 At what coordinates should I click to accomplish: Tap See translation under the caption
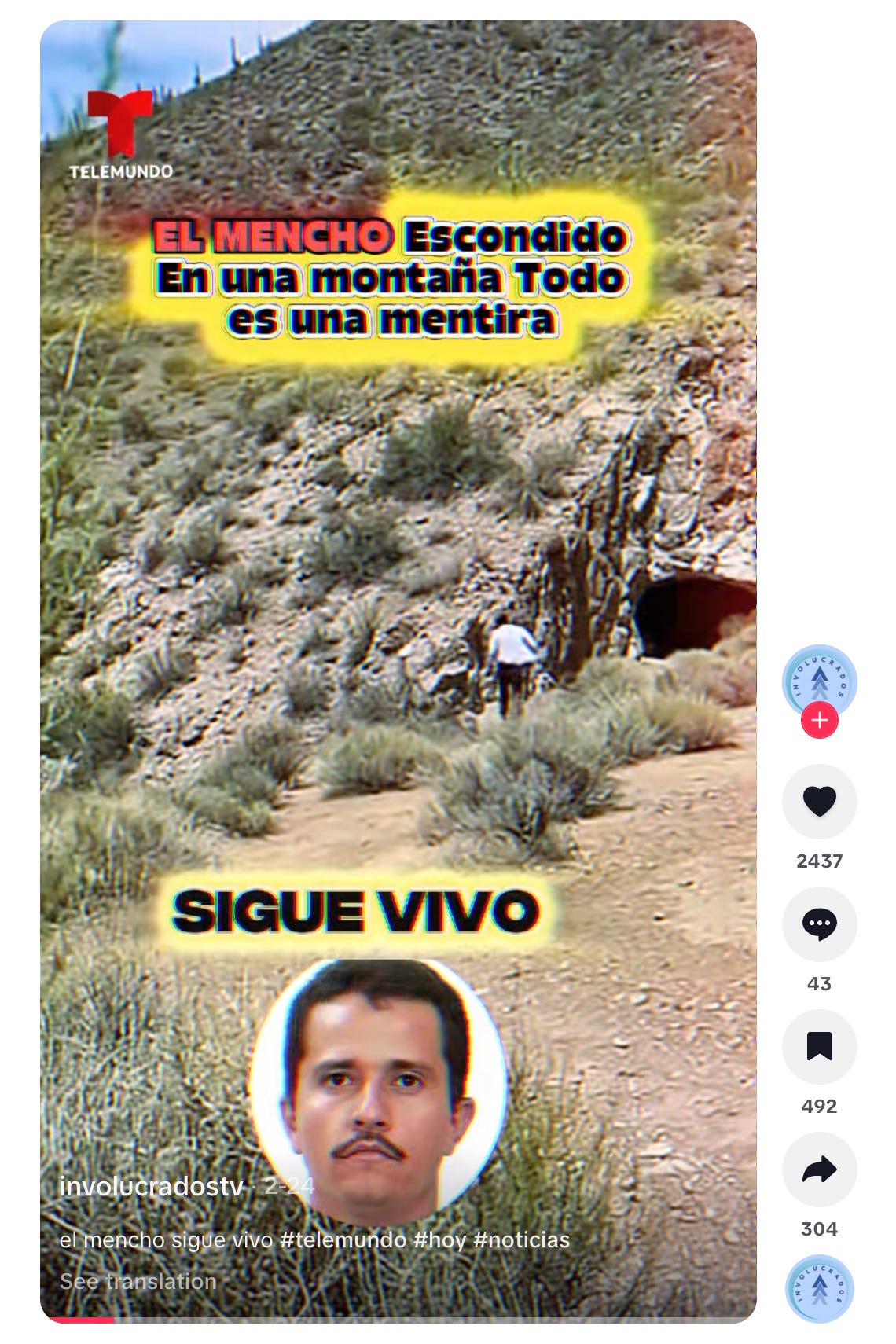[x=138, y=1281]
